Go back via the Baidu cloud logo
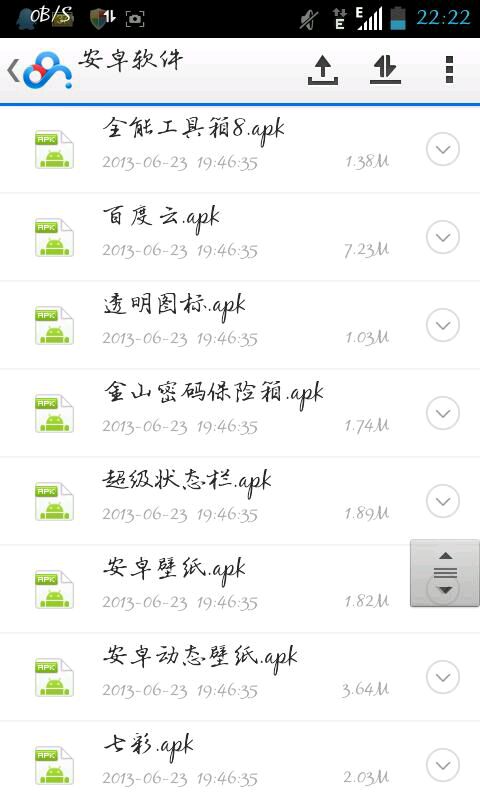Viewport: 480px width, 800px height. (x=41, y=70)
